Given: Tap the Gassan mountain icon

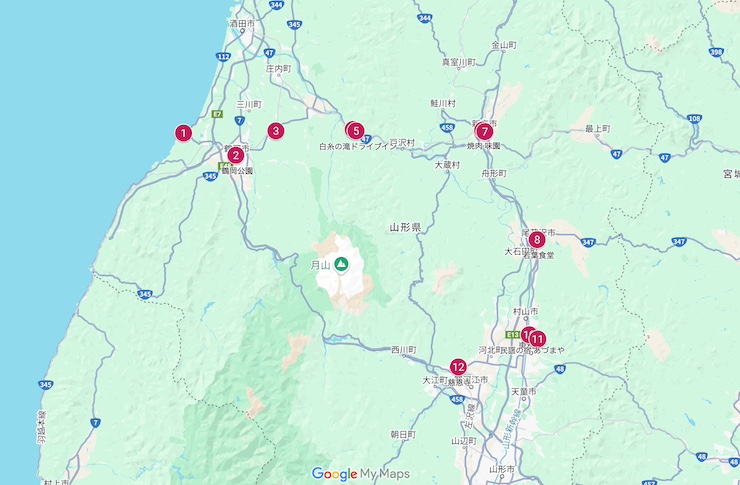Looking at the screenshot, I should [x=340, y=264].
